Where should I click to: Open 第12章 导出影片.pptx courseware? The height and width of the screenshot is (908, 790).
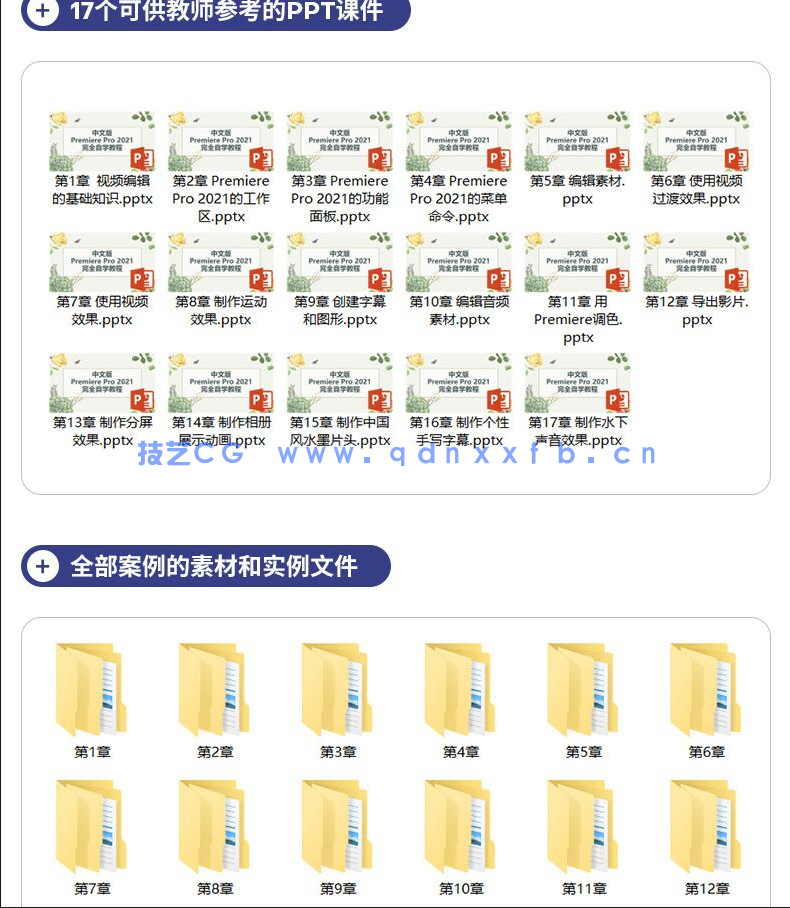pos(697,262)
